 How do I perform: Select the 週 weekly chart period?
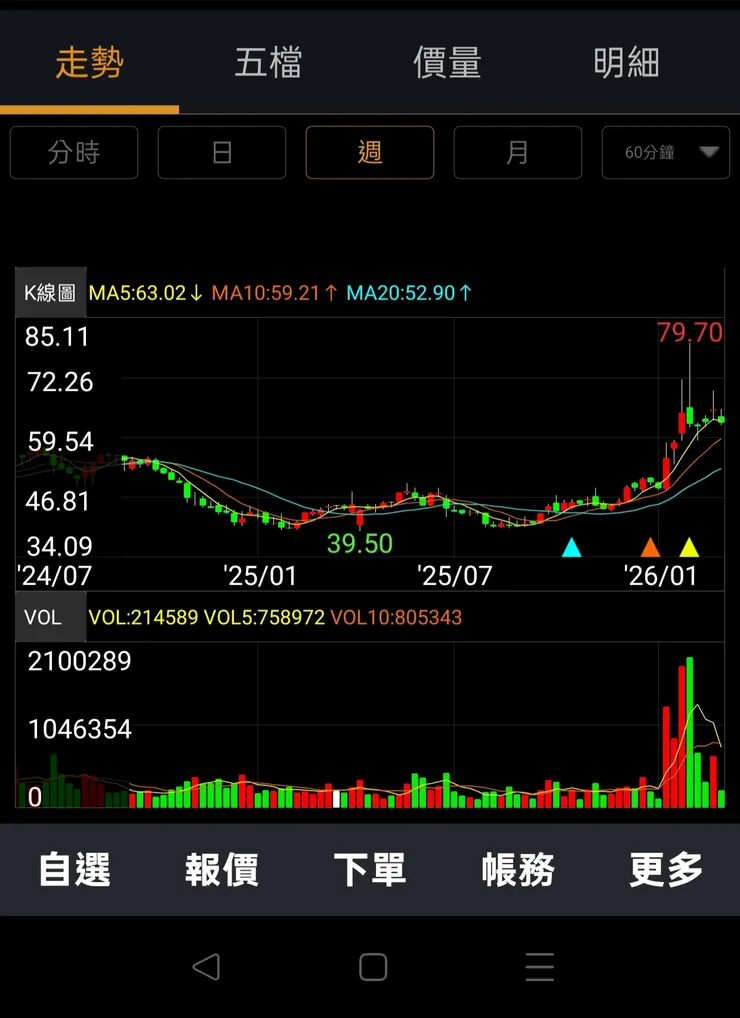tap(370, 152)
